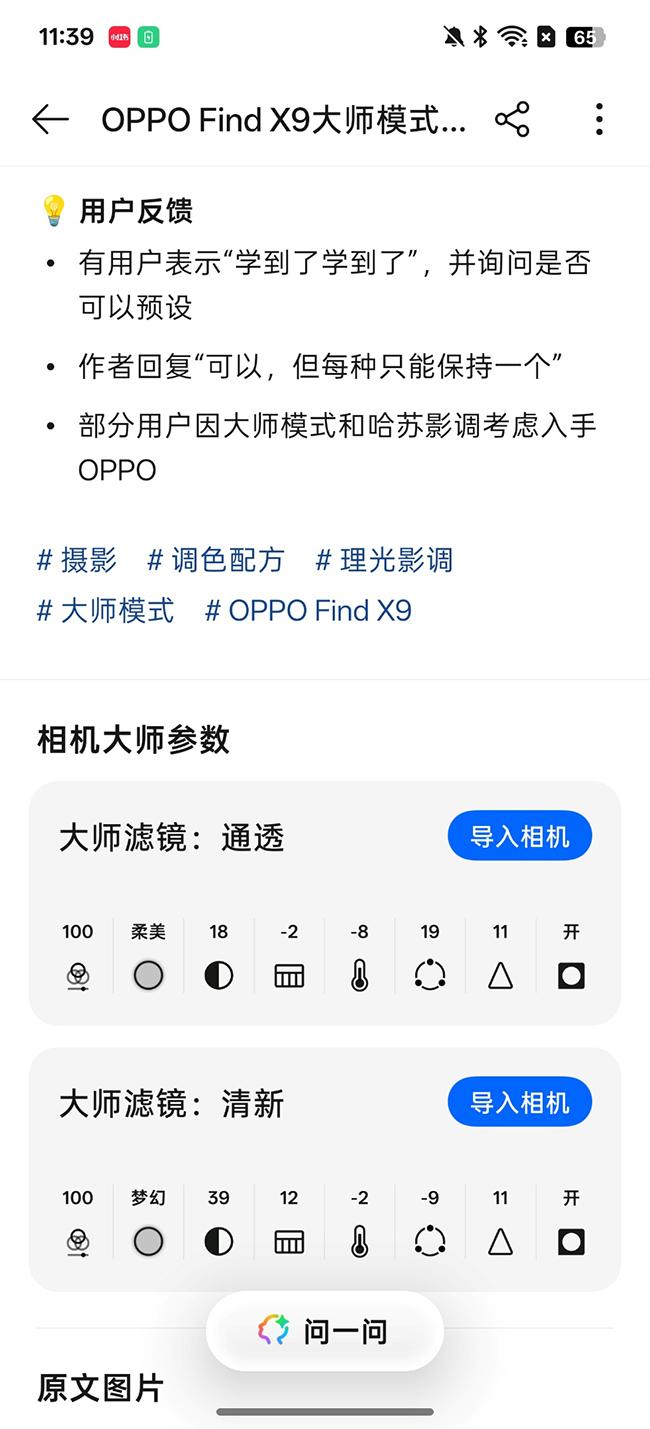Open the # 理光影调 hashtag
The image size is (650, 1429).
(384, 560)
